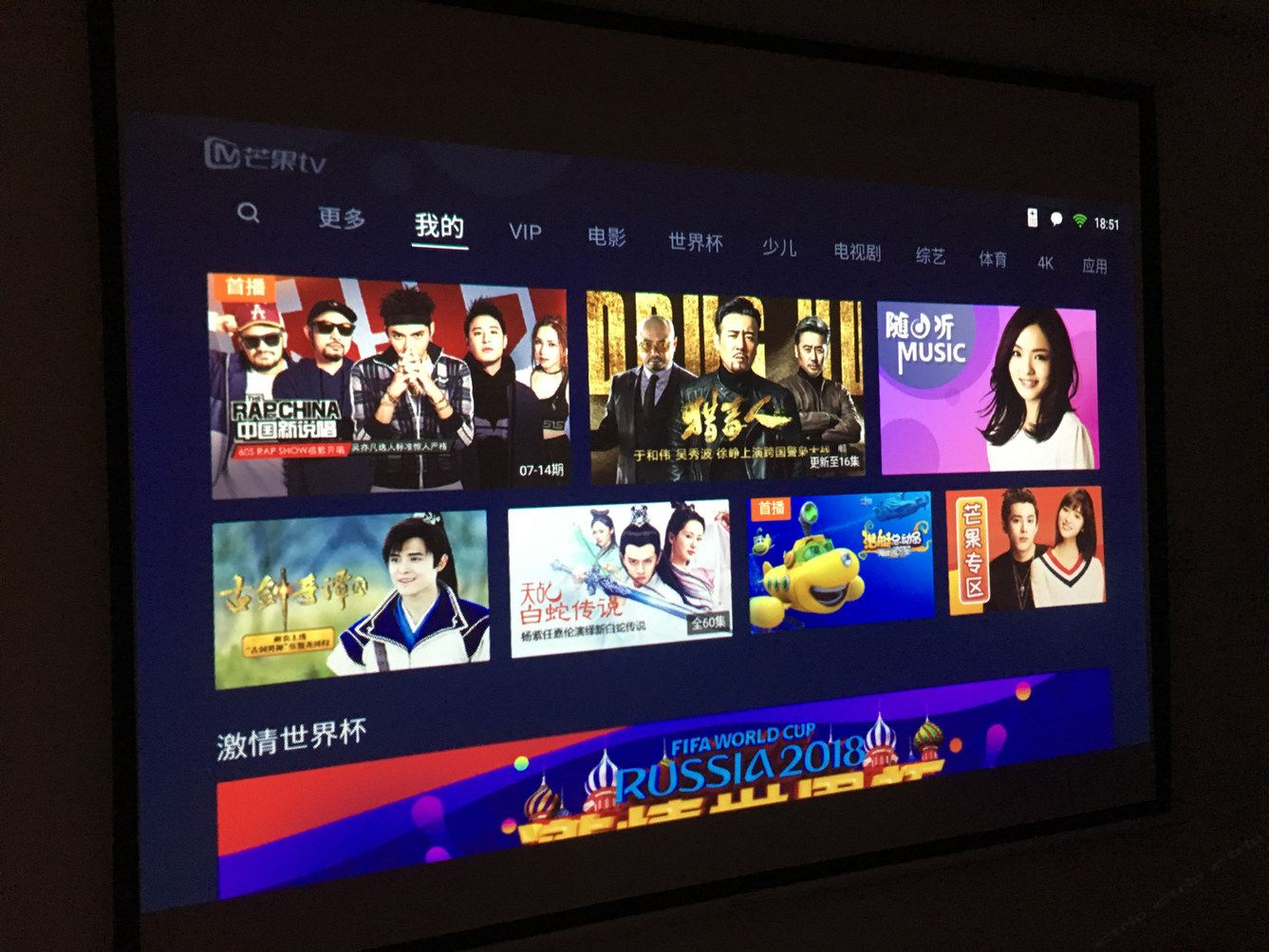Go to the 少儿 tab
Image resolution: width=1269 pixels, height=952 pixels.
778,247
